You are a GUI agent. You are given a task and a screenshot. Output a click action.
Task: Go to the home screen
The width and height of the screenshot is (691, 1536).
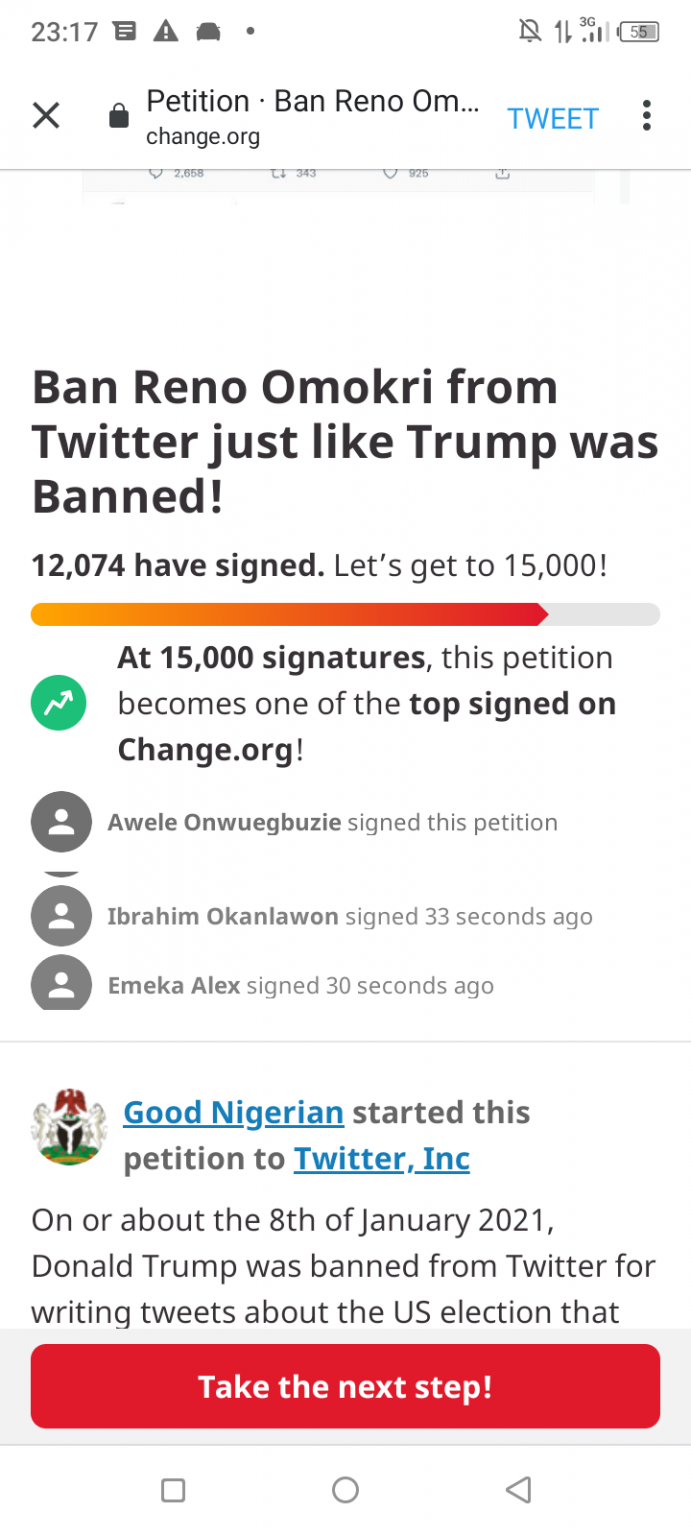click(345, 1490)
